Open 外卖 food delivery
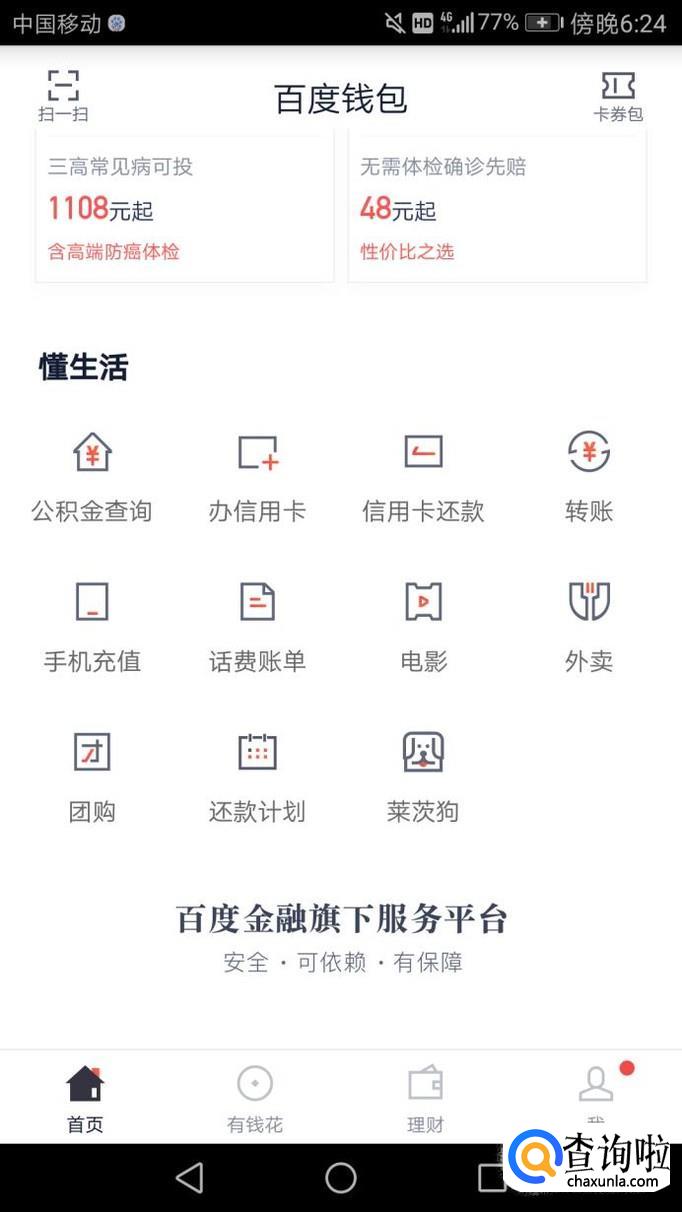Image resolution: width=682 pixels, height=1212 pixels. [x=588, y=626]
